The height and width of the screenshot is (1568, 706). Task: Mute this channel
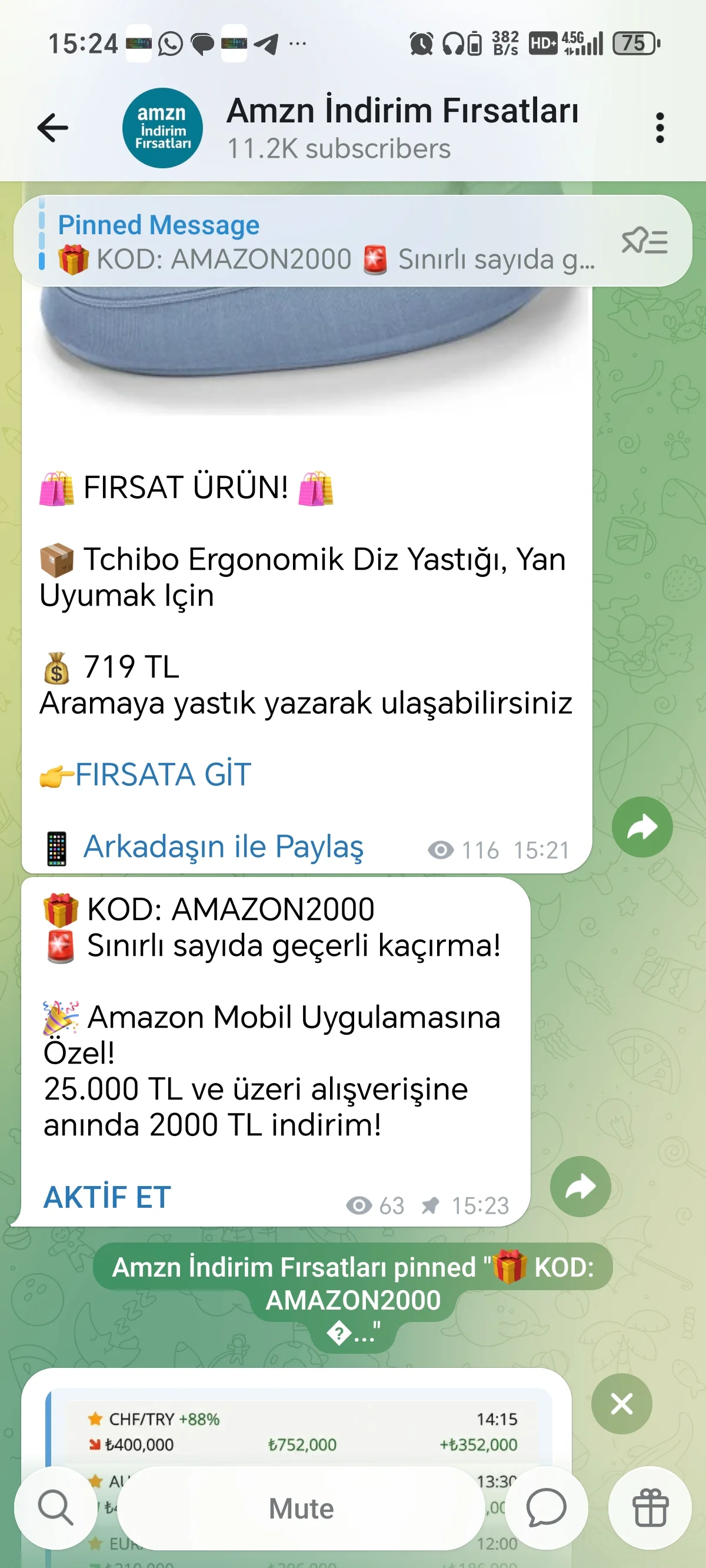coord(301,1509)
